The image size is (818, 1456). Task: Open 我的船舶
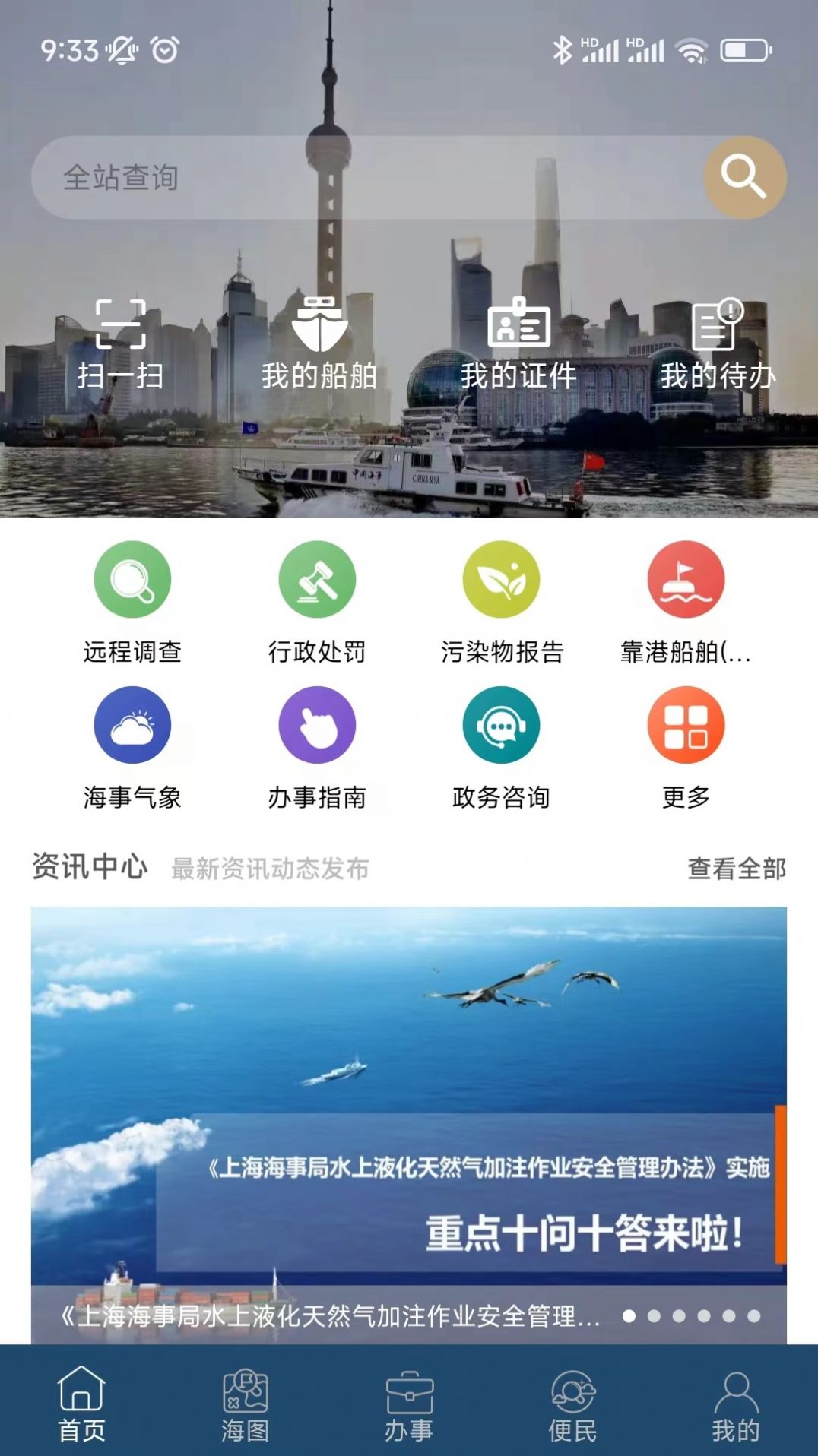[x=319, y=343]
